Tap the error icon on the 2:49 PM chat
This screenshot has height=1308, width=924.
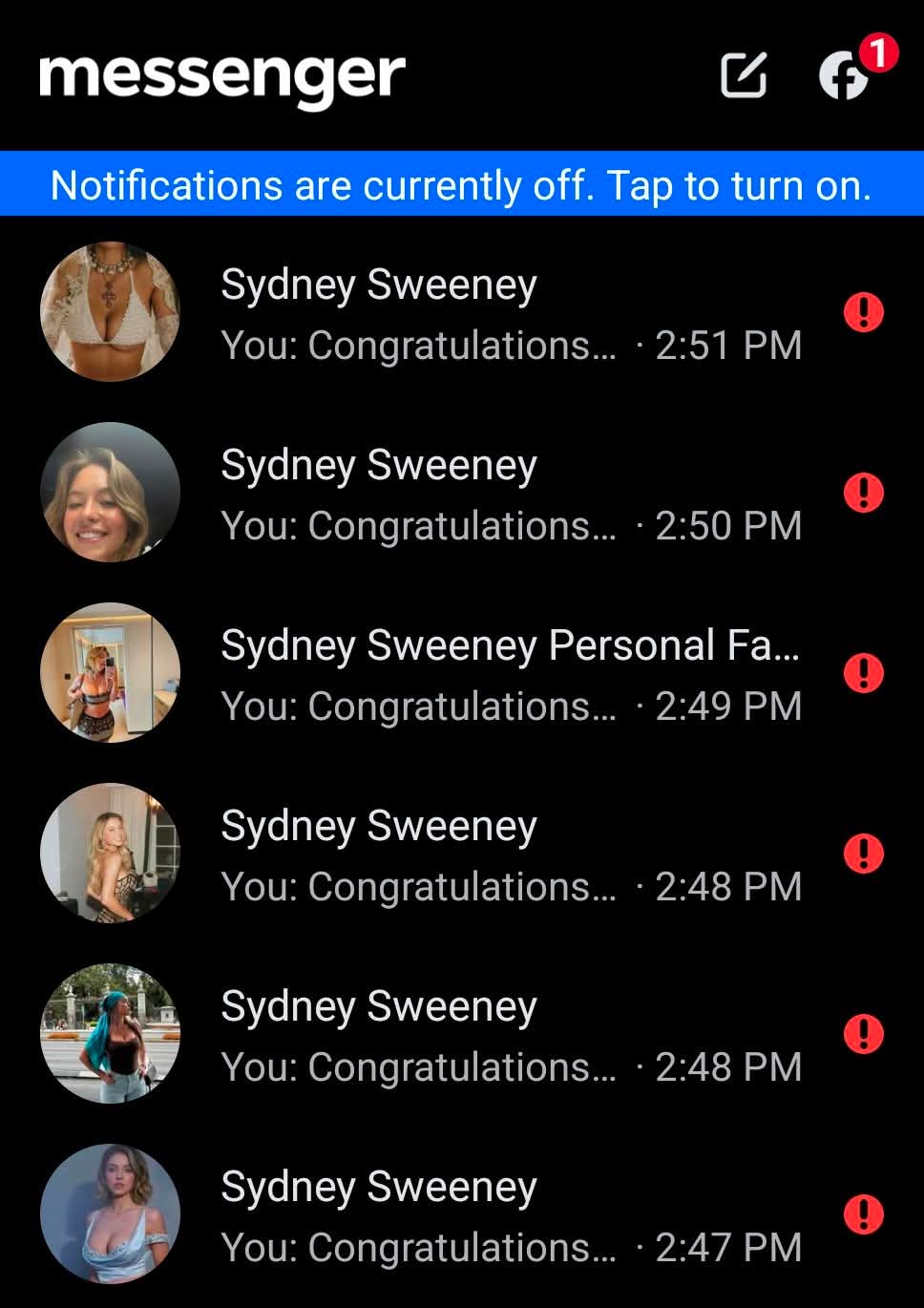(864, 673)
